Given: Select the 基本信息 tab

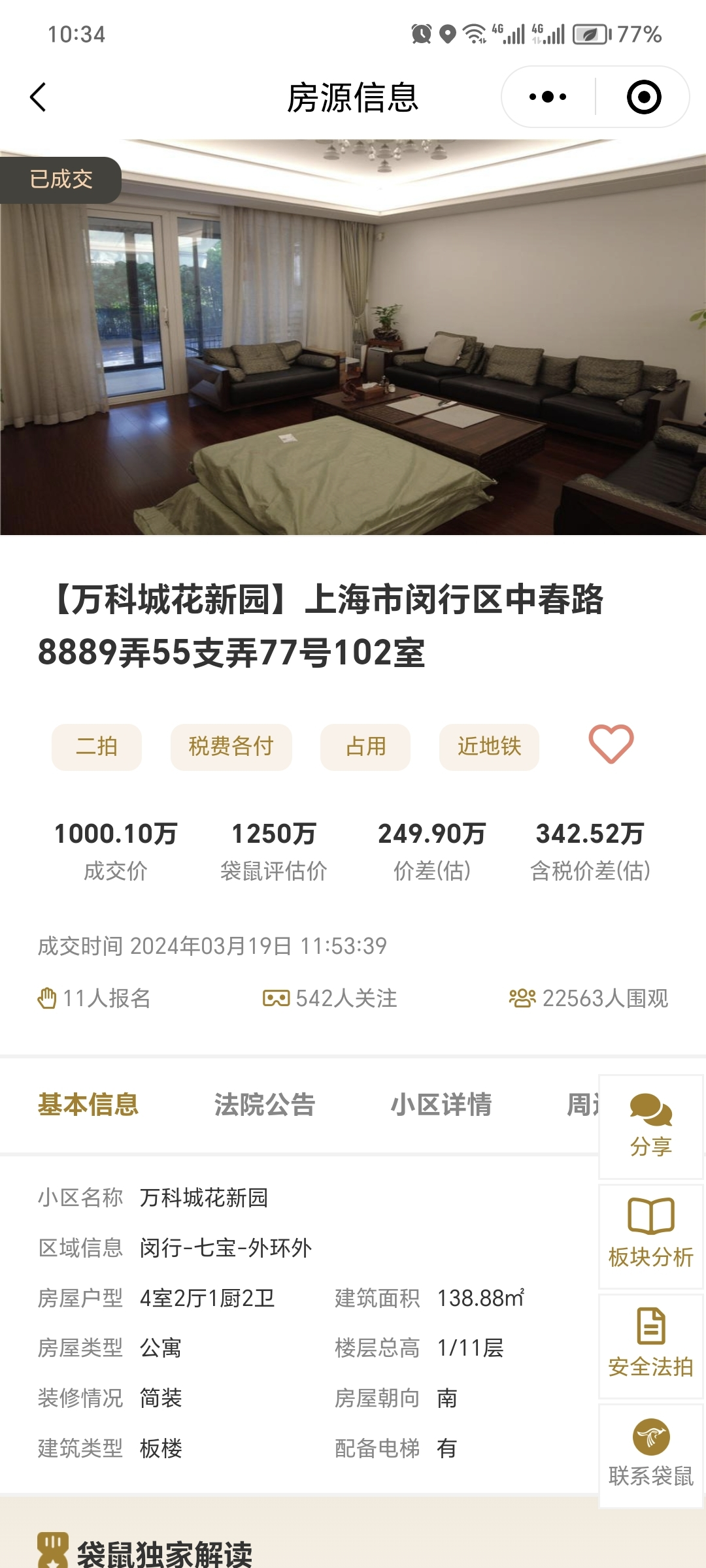Looking at the screenshot, I should 90,1104.
